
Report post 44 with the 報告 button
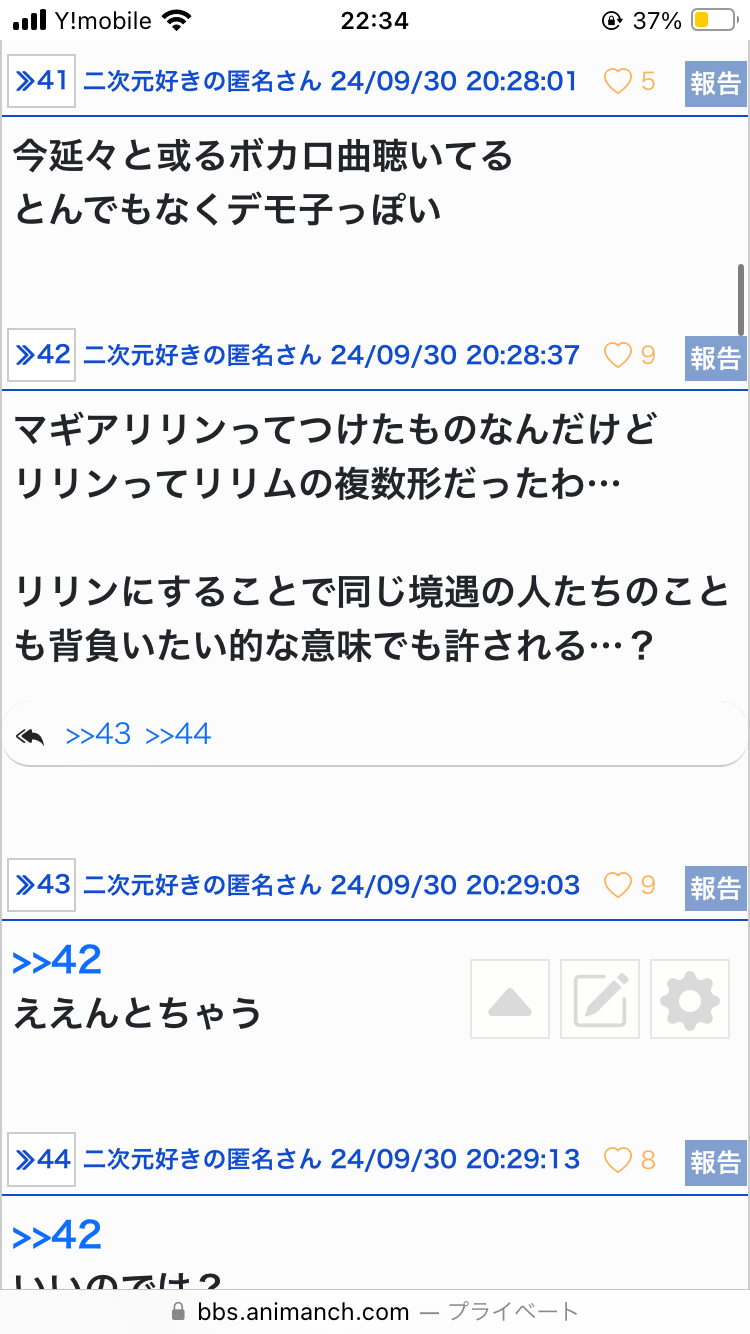tap(715, 1163)
